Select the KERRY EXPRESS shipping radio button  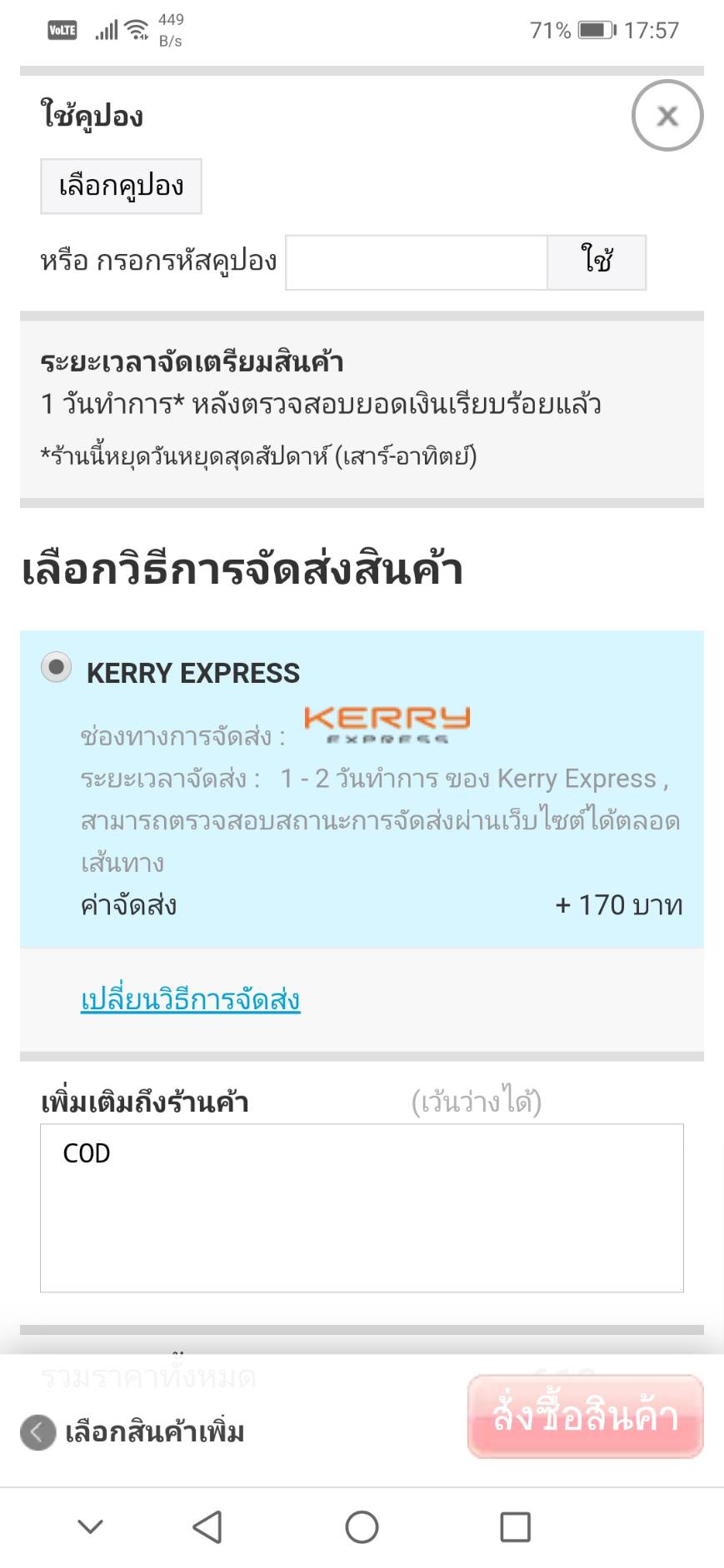(x=57, y=667)
